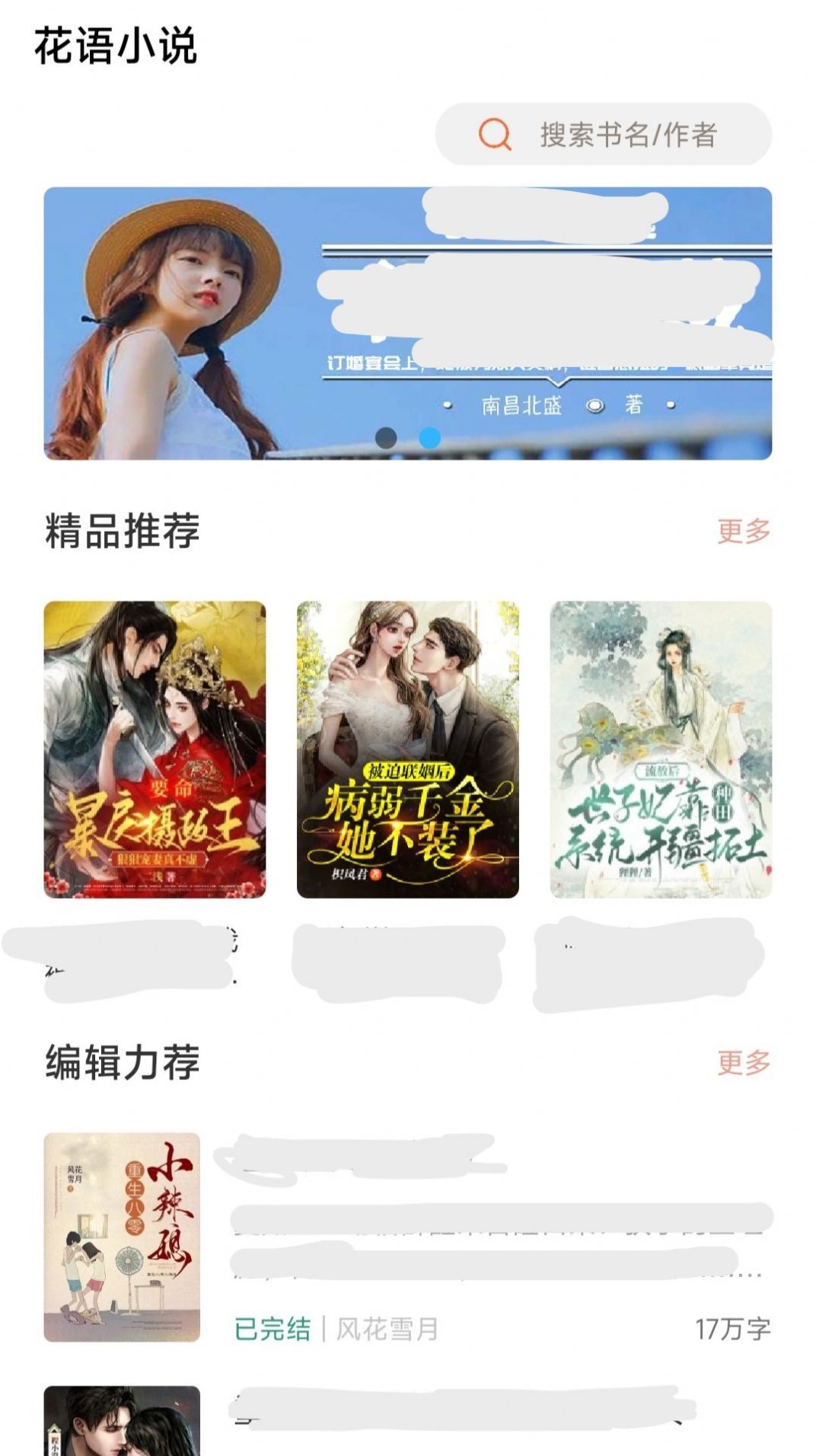Show more under 精品推荐
This screenshot has width=816, height=1456.
tap(743, 531)
